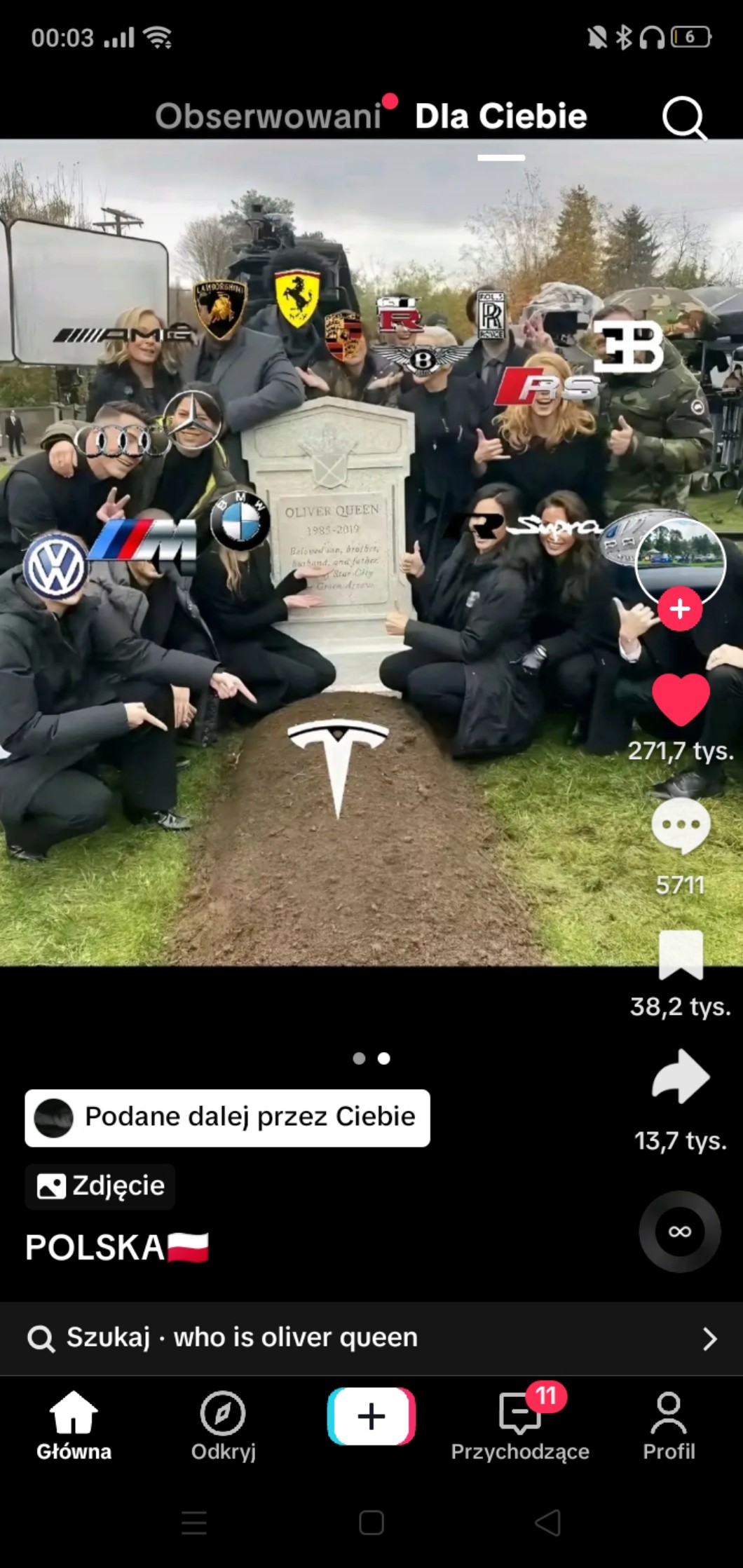Follow the creator with the plus button
743x1568 pixels.
(x=679, y=608)
